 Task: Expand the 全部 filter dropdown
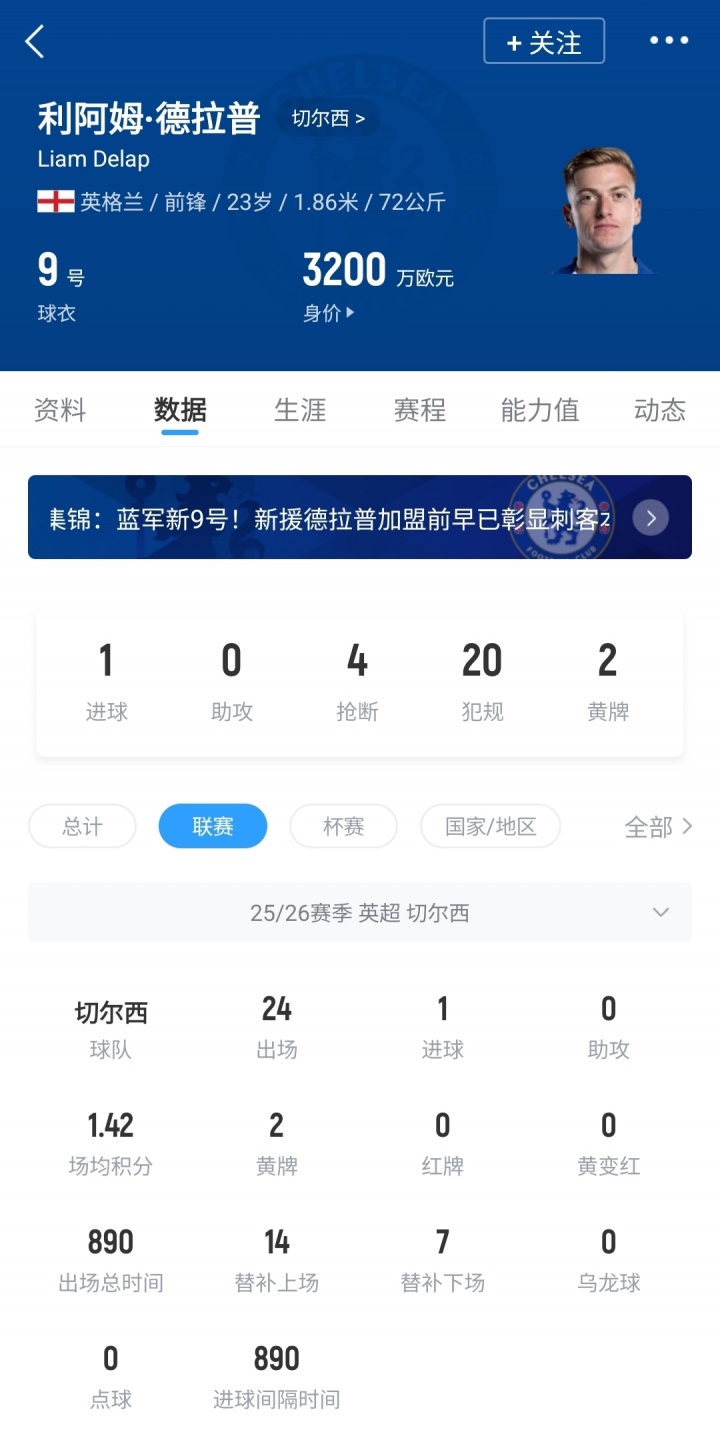click(x=659, y=826)
